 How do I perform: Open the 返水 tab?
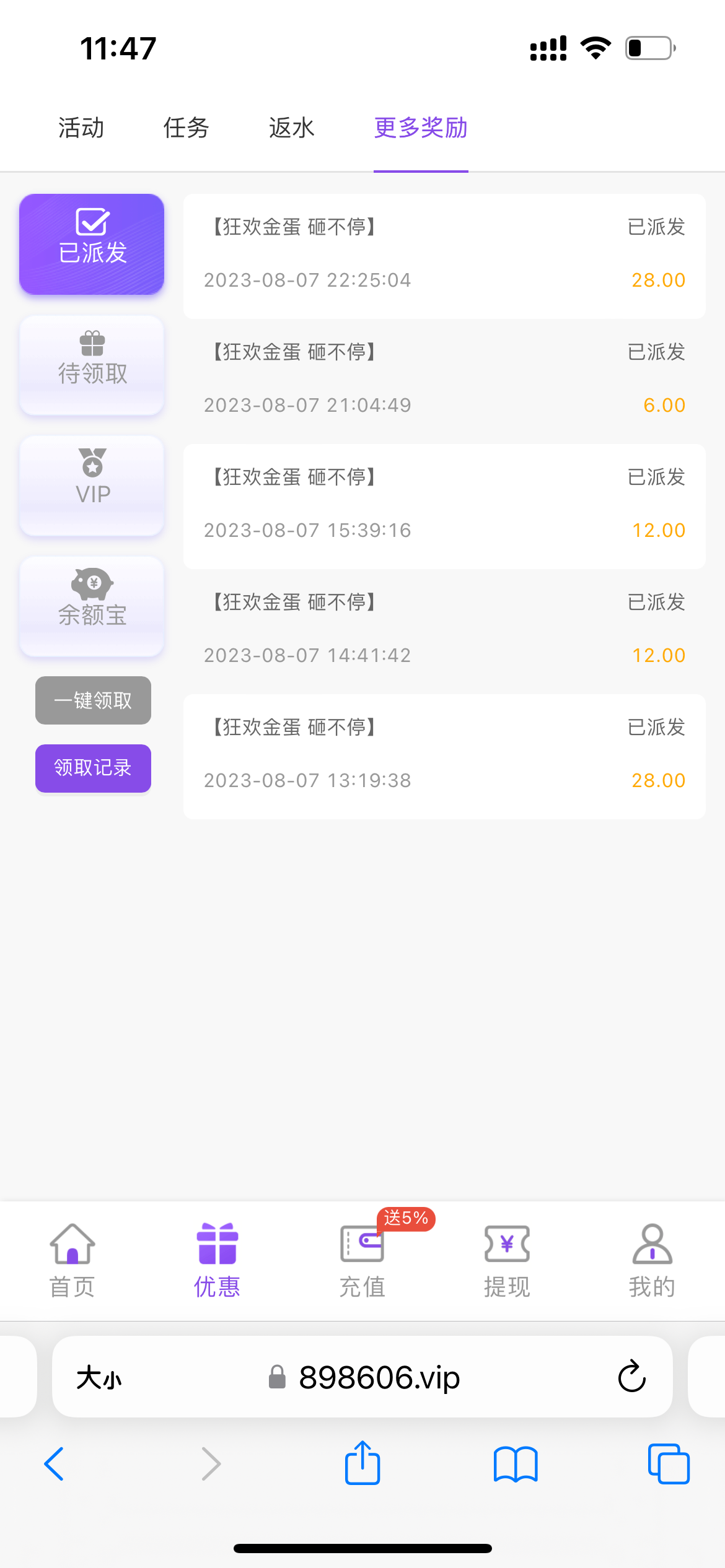click(x=291, y=128)
